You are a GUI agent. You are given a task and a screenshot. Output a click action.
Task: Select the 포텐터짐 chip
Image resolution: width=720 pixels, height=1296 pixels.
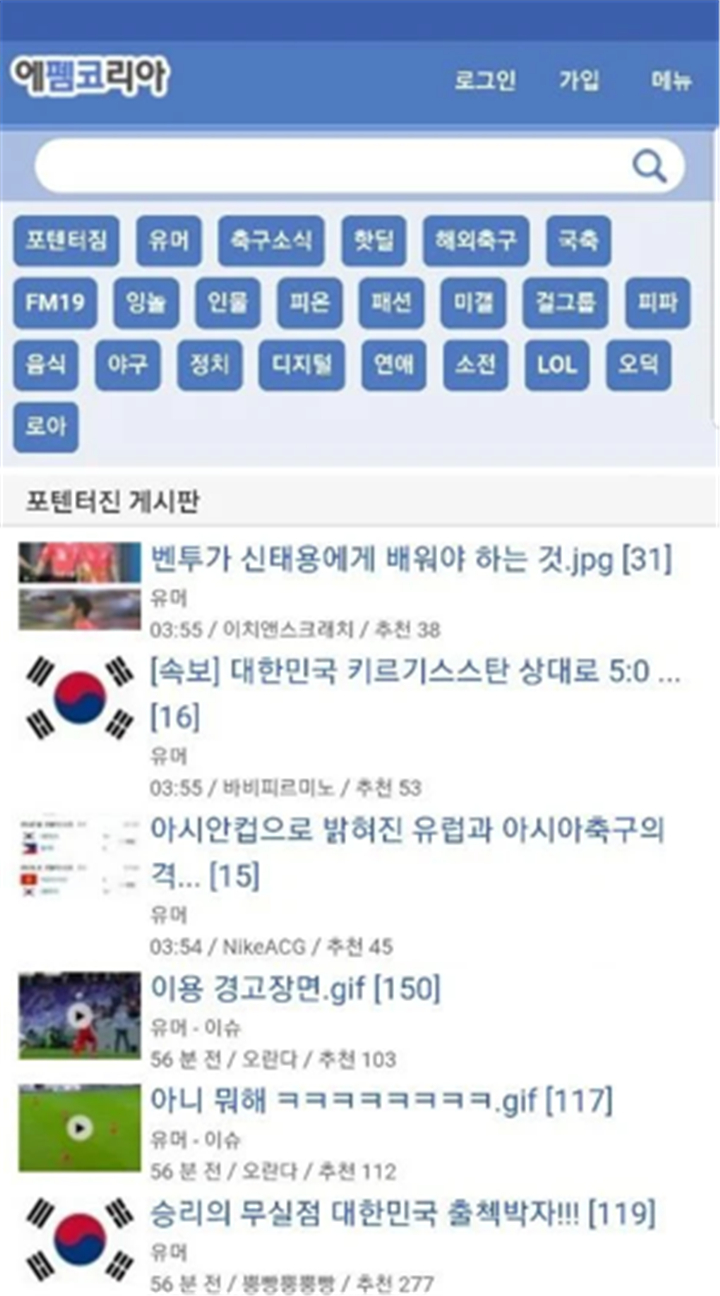(x=67, y=241)
